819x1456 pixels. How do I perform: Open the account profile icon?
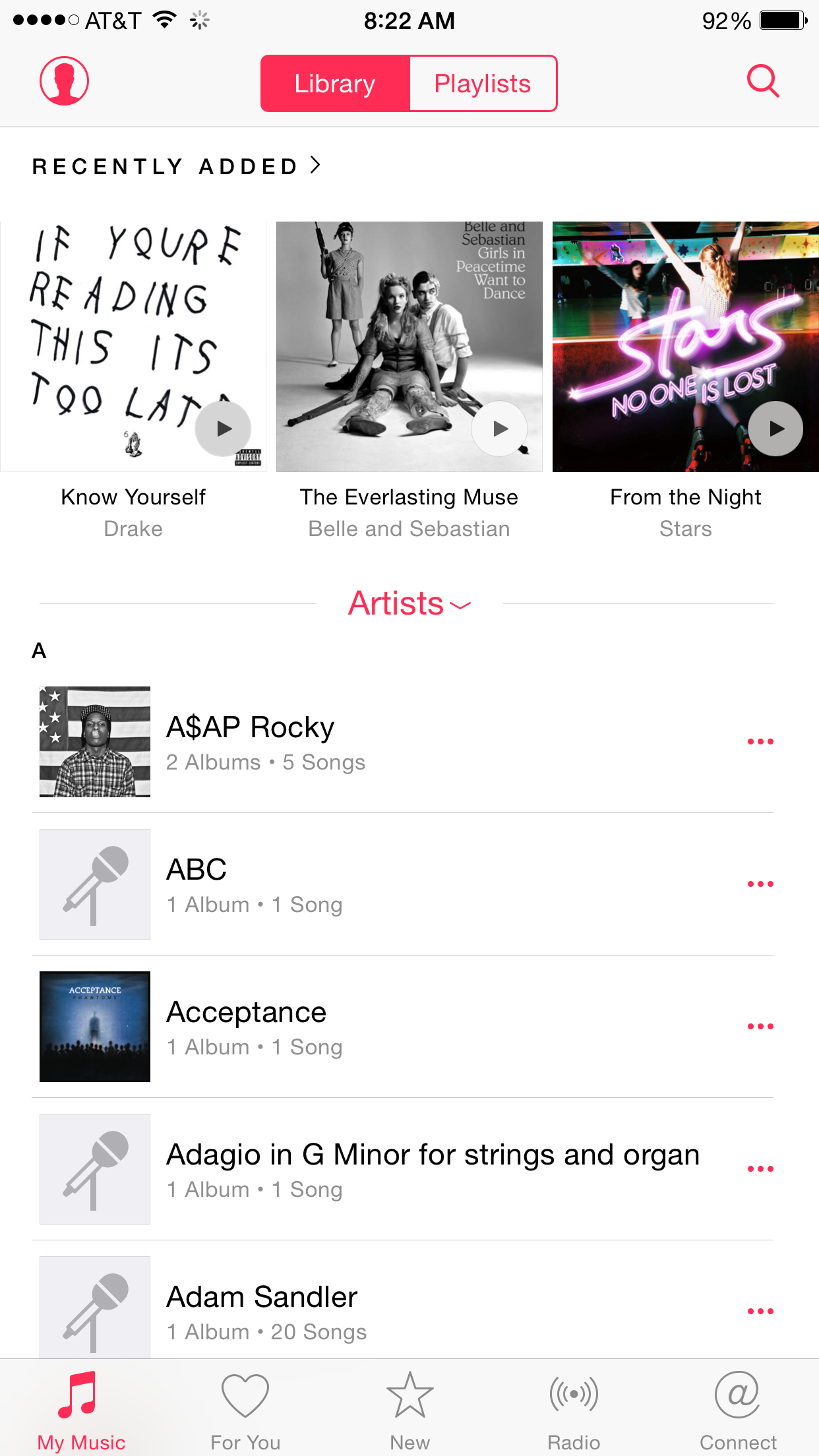pos(64,81)
